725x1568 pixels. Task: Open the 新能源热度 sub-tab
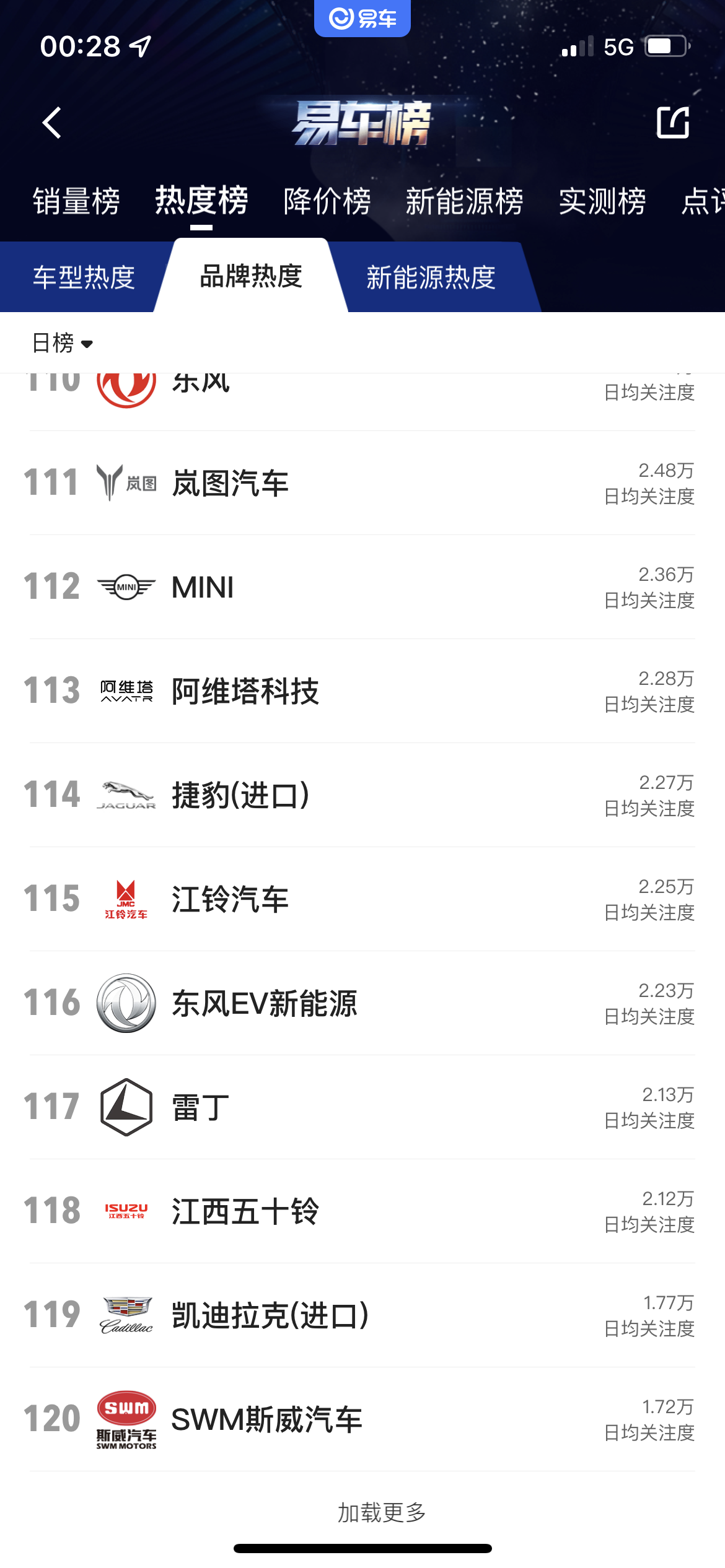[x=431, y=277]
